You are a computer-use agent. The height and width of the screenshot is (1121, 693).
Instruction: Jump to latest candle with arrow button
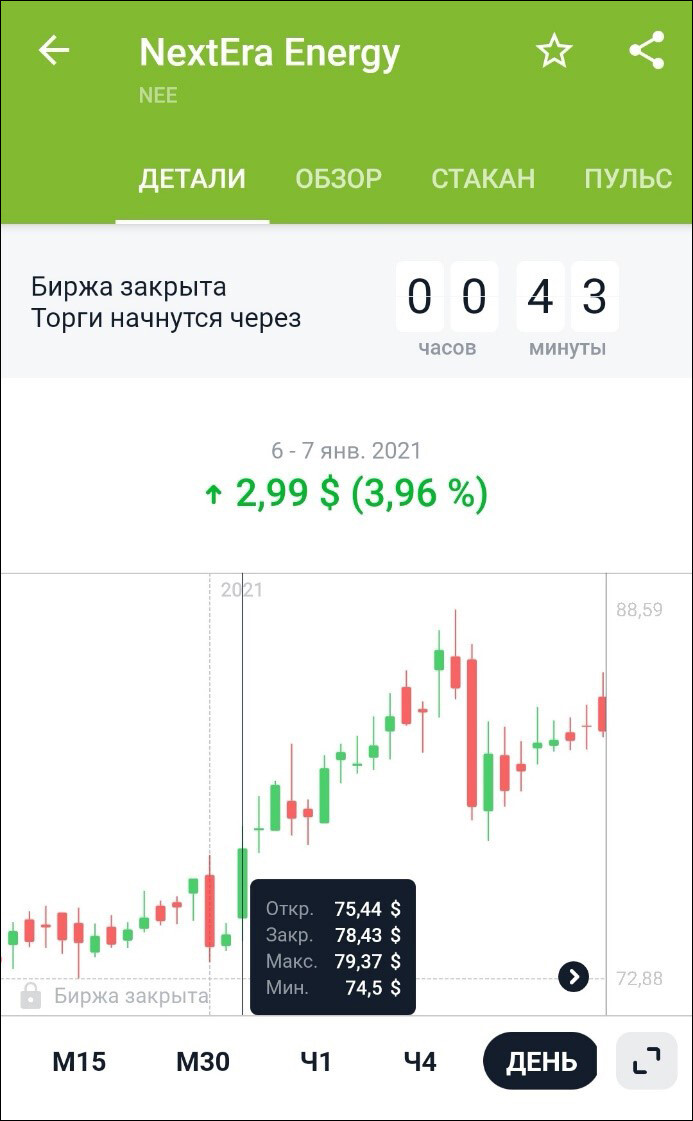573,976
